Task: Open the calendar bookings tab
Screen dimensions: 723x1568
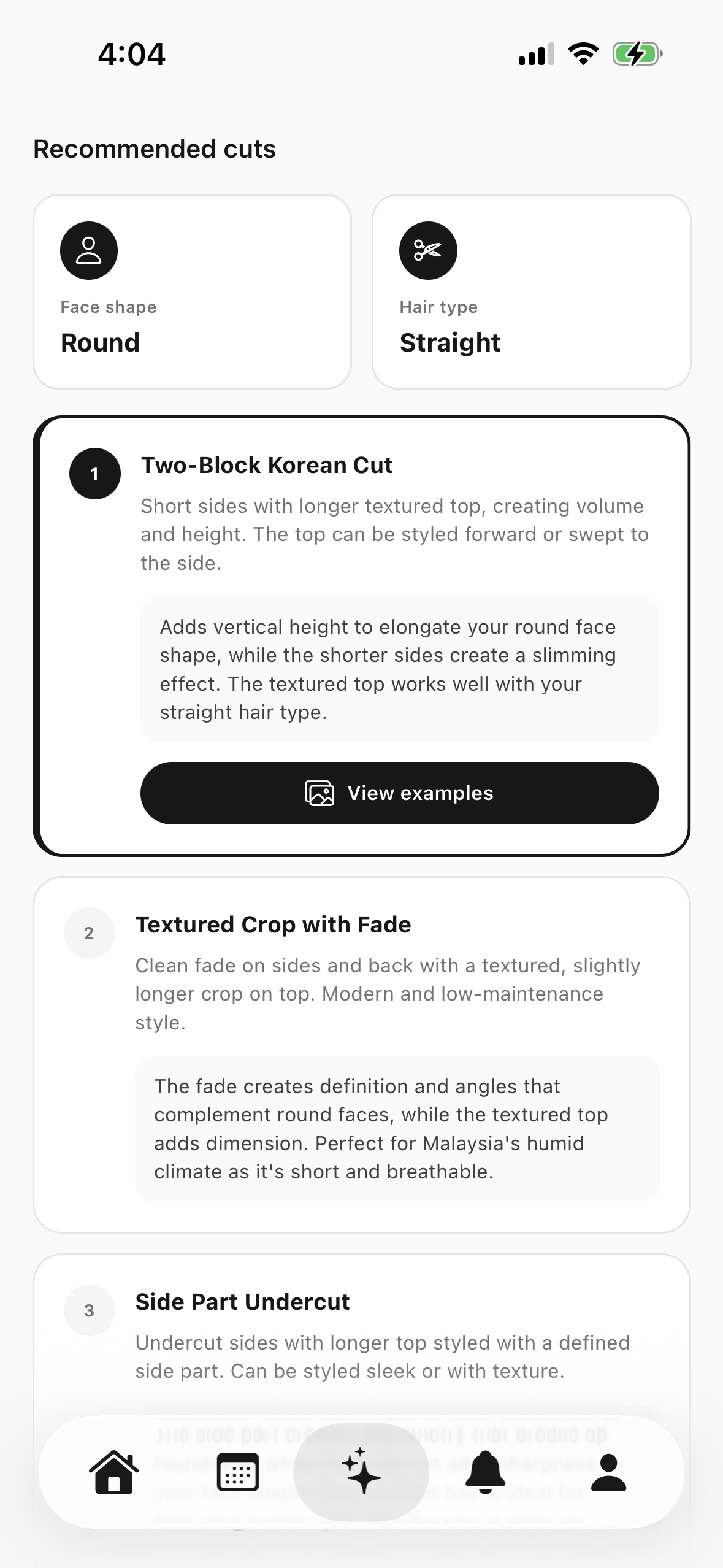Action: (x=238, y=1472)
